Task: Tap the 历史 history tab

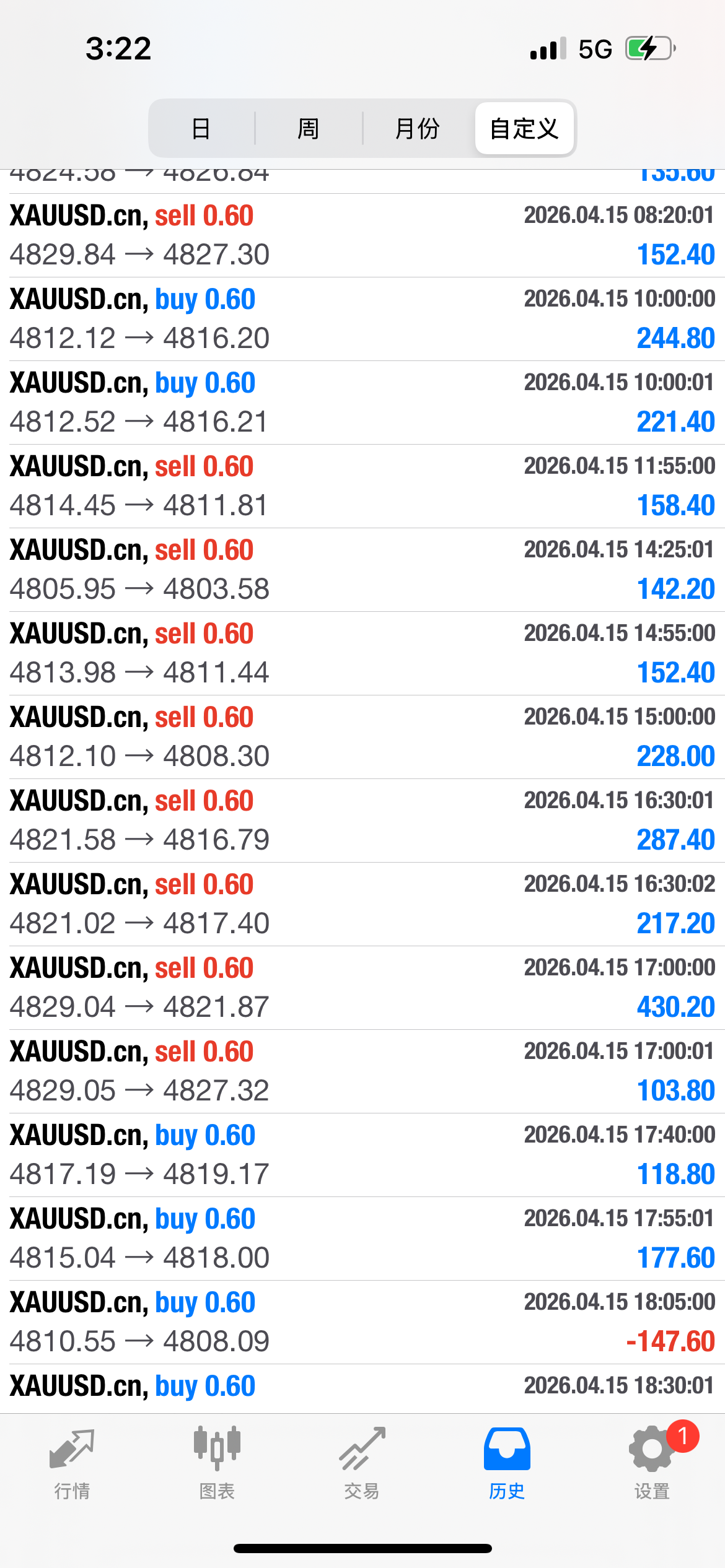Action: [507, 1463]
